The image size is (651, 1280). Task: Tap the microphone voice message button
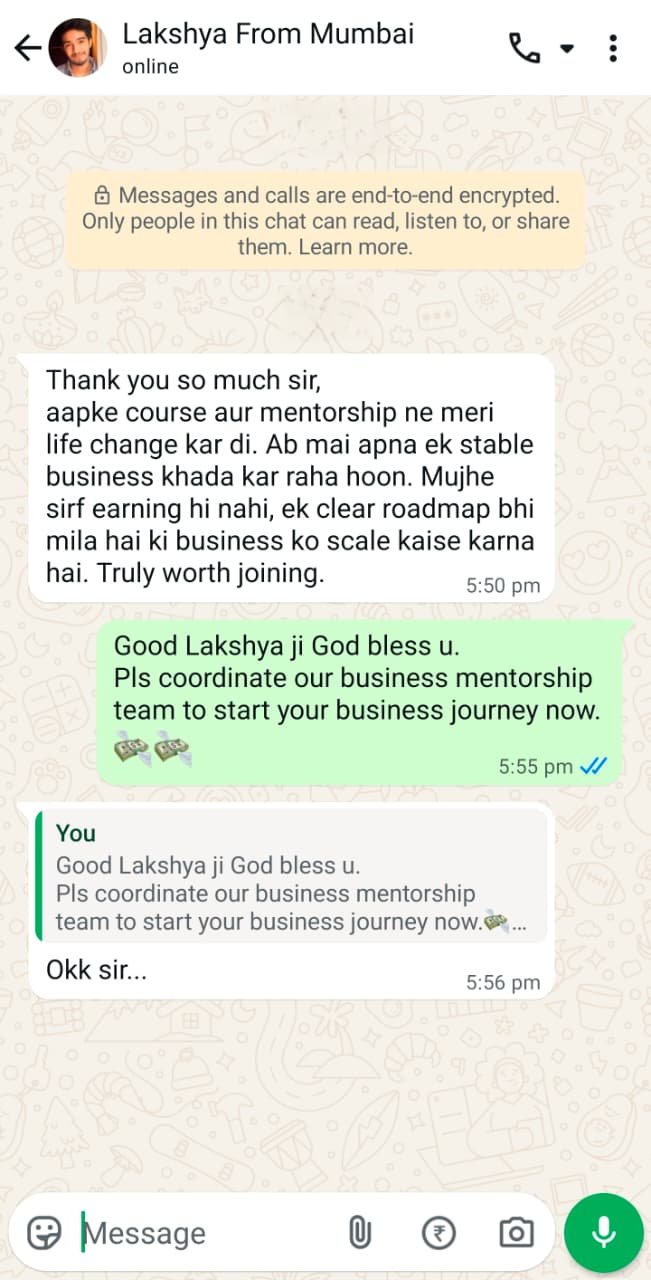[603, 1233]
